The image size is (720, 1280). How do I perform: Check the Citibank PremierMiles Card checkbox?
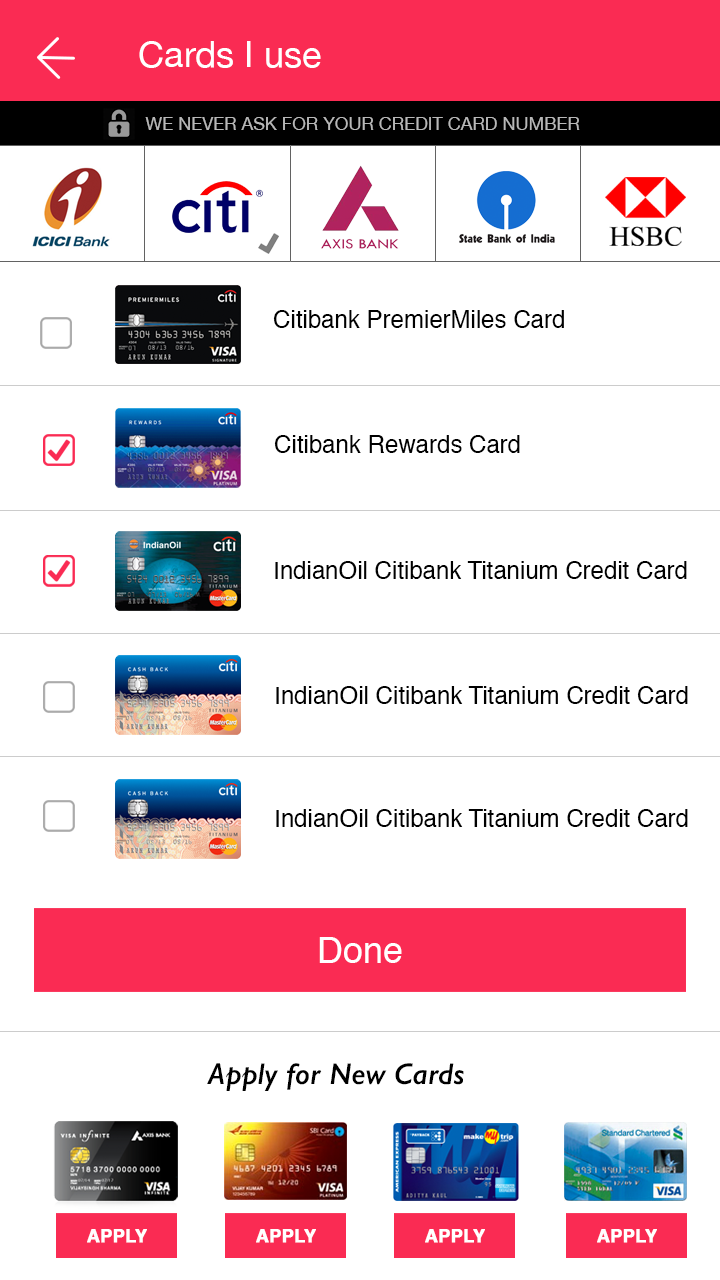[x=56, y=333]
